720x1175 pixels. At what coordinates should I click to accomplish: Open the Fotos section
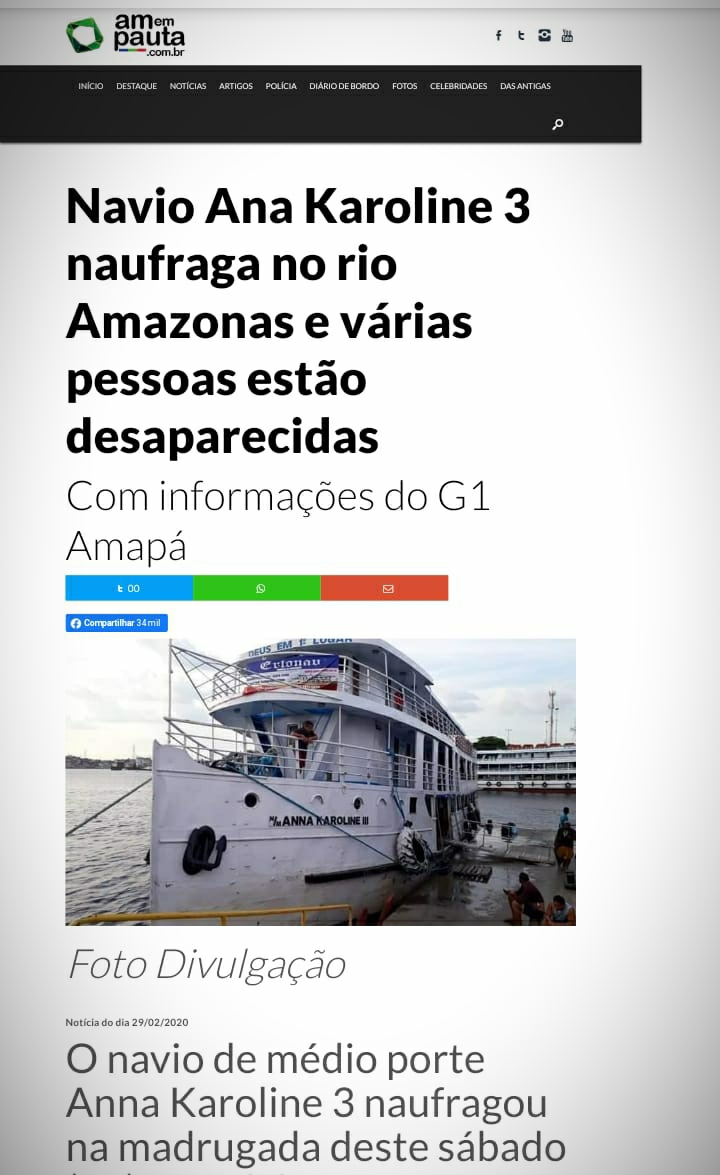tap(405, 87)
